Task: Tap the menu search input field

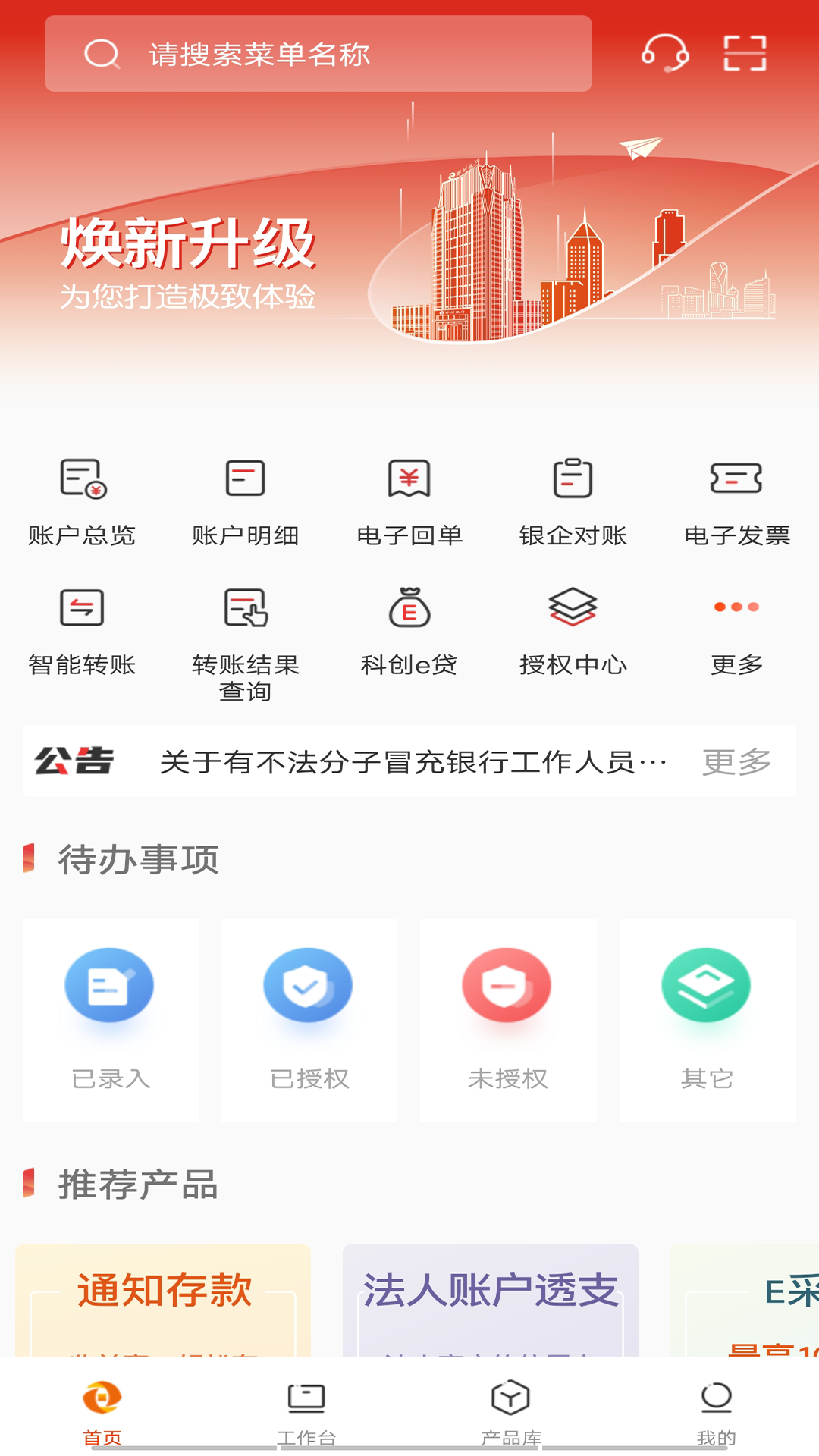Action: pos(318,55)
